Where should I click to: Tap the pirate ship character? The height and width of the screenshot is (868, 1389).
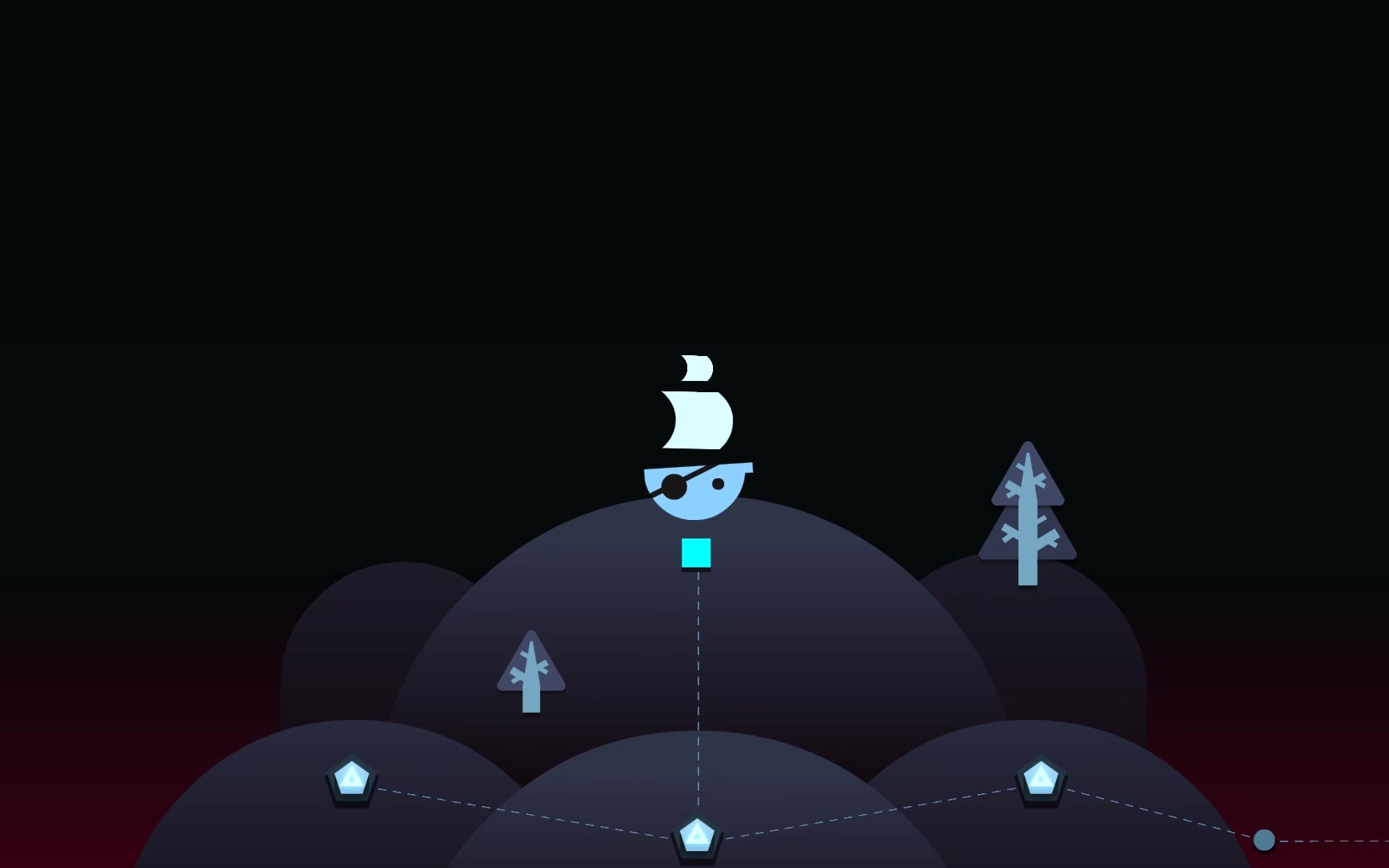(x=698, y=450)
